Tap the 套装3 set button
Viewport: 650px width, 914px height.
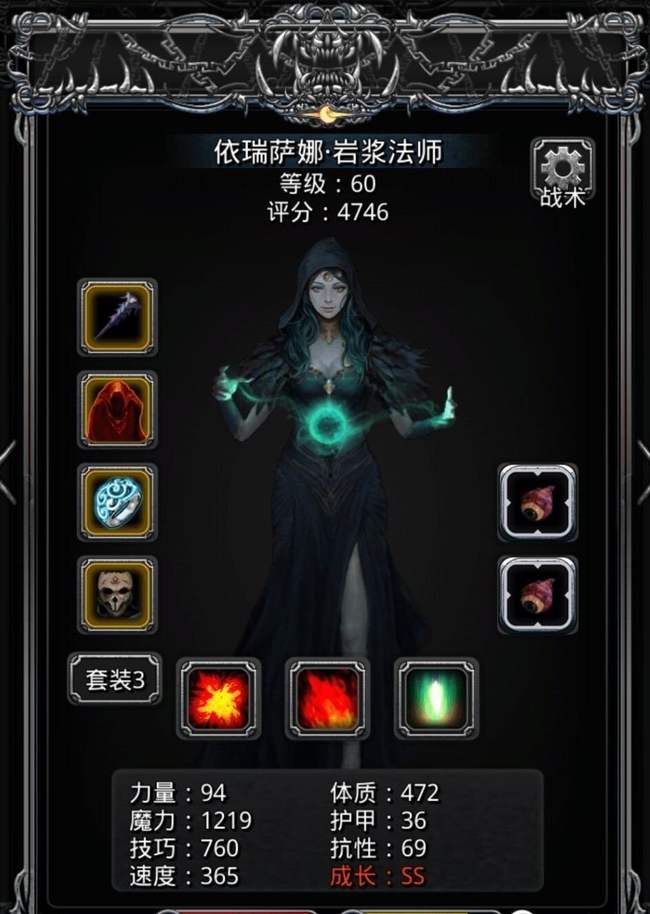coord(115,680)
